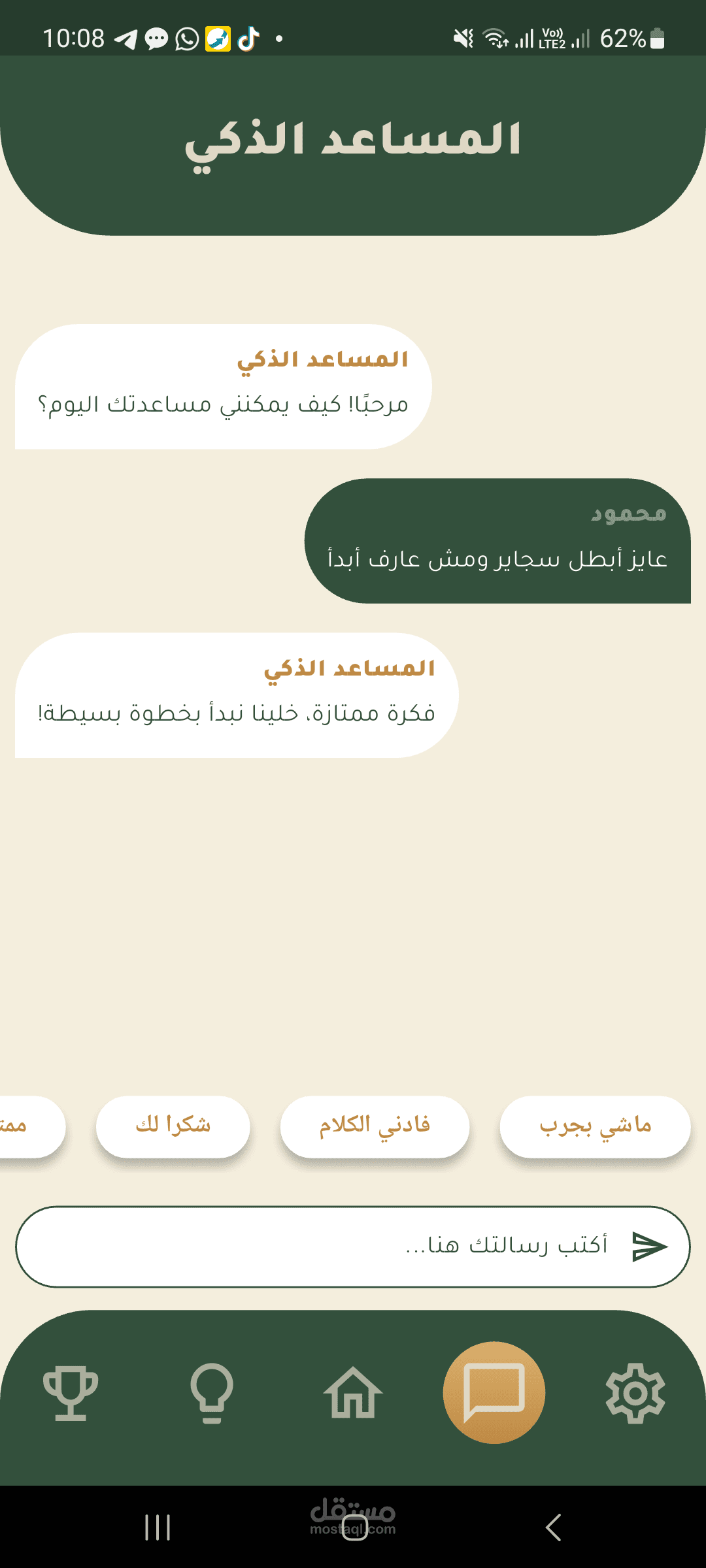Viewport: 706px width, 1568px height.
Task: Focus the أكتب رسالتك هنا message field
Action: (x=353, y=1247)
